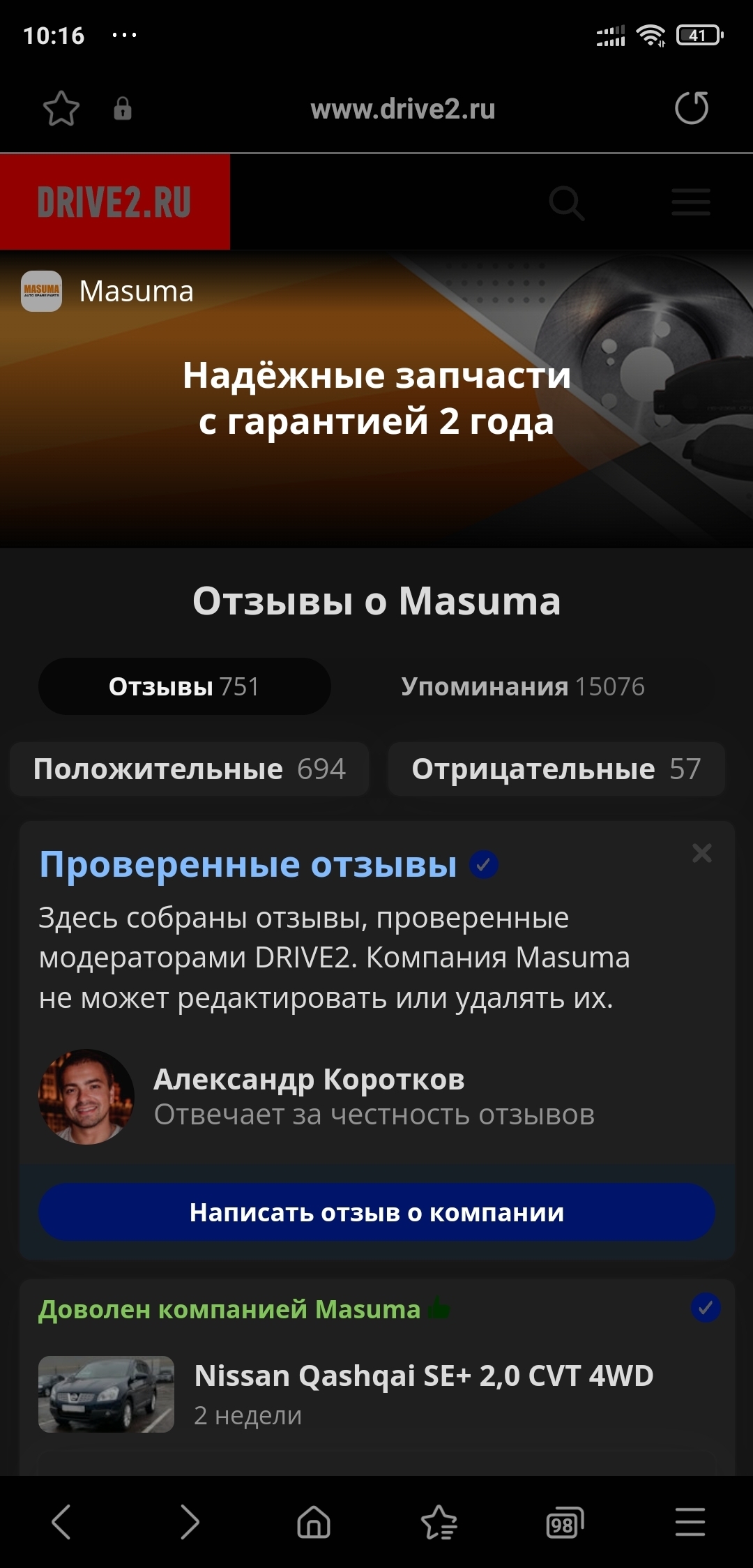Open the DRIVE2.RU home logo
Image resolution: width=753 pixels, height=1568 pixels.
[114, 202]
